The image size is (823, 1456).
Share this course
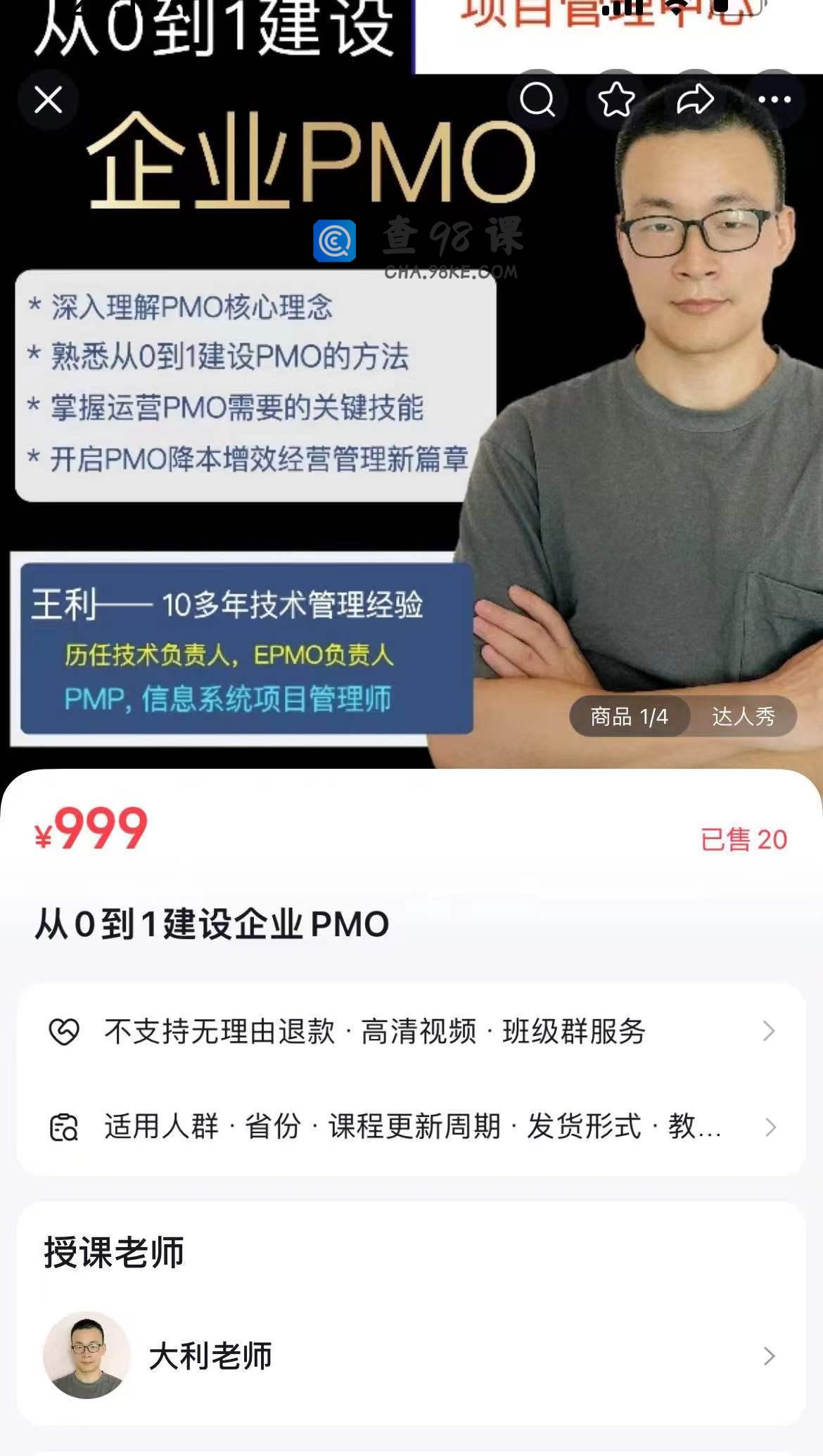coord(695,100)
